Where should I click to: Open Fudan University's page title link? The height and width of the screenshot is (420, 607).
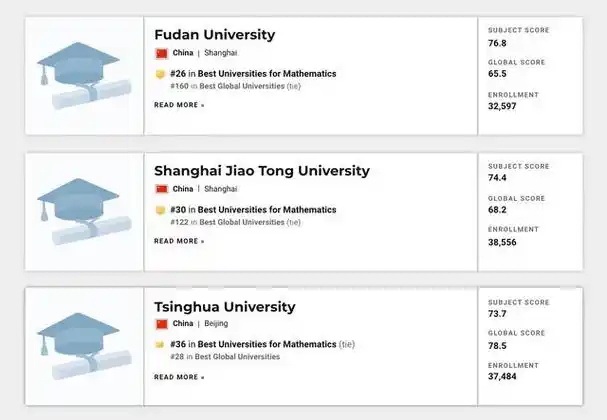coord(214,35)
